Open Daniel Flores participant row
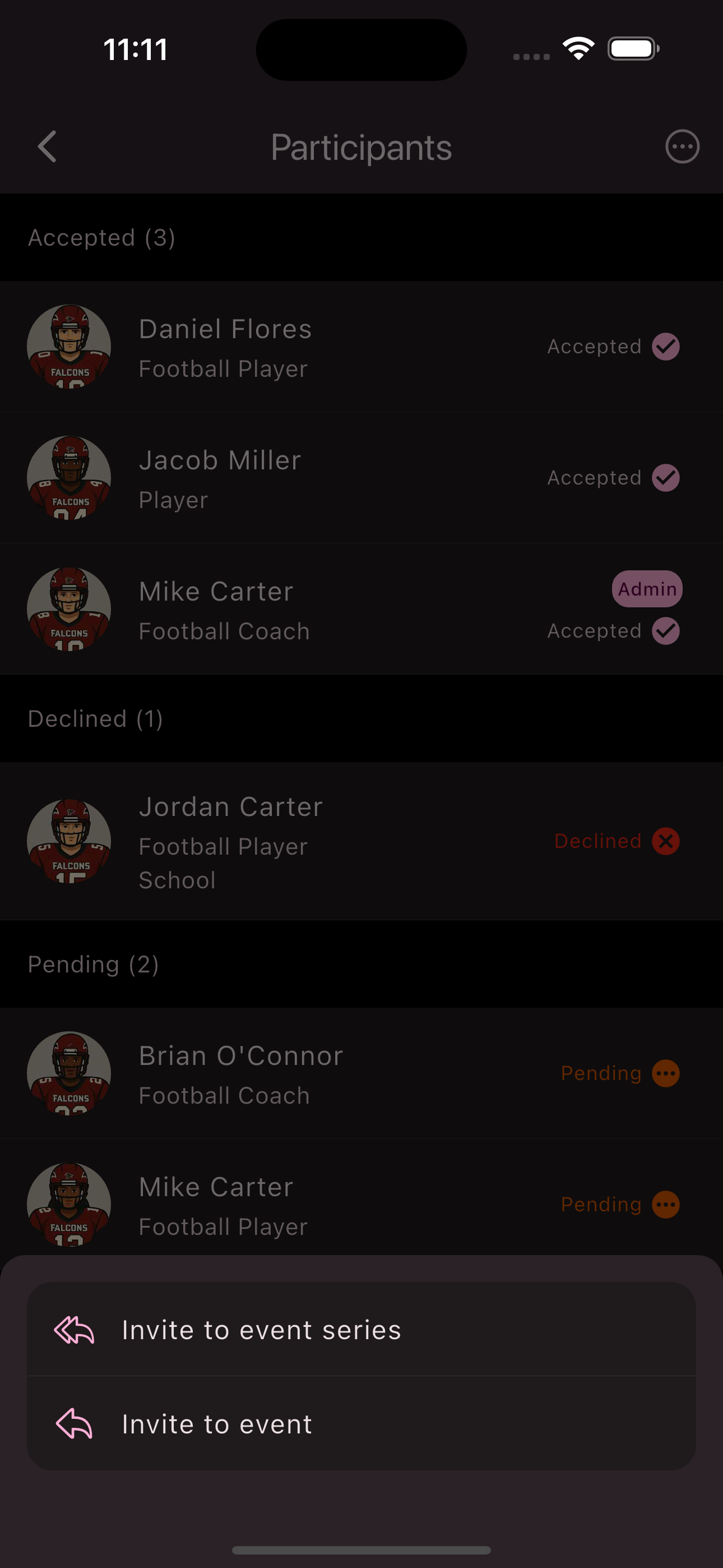723x1568 pixels. (360, 347)
